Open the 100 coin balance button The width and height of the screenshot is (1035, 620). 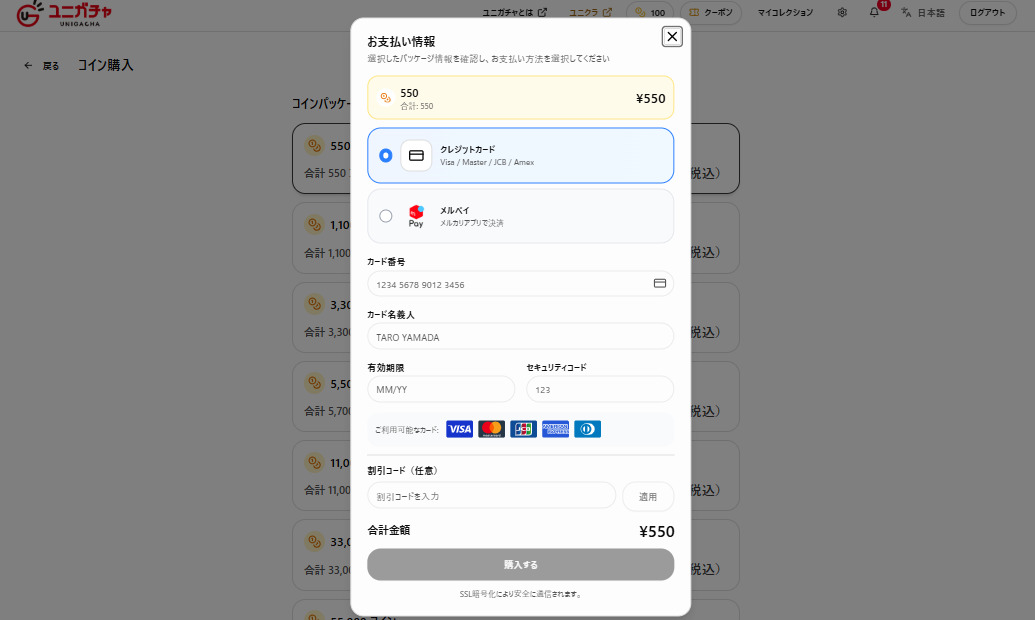click(650, 13)
